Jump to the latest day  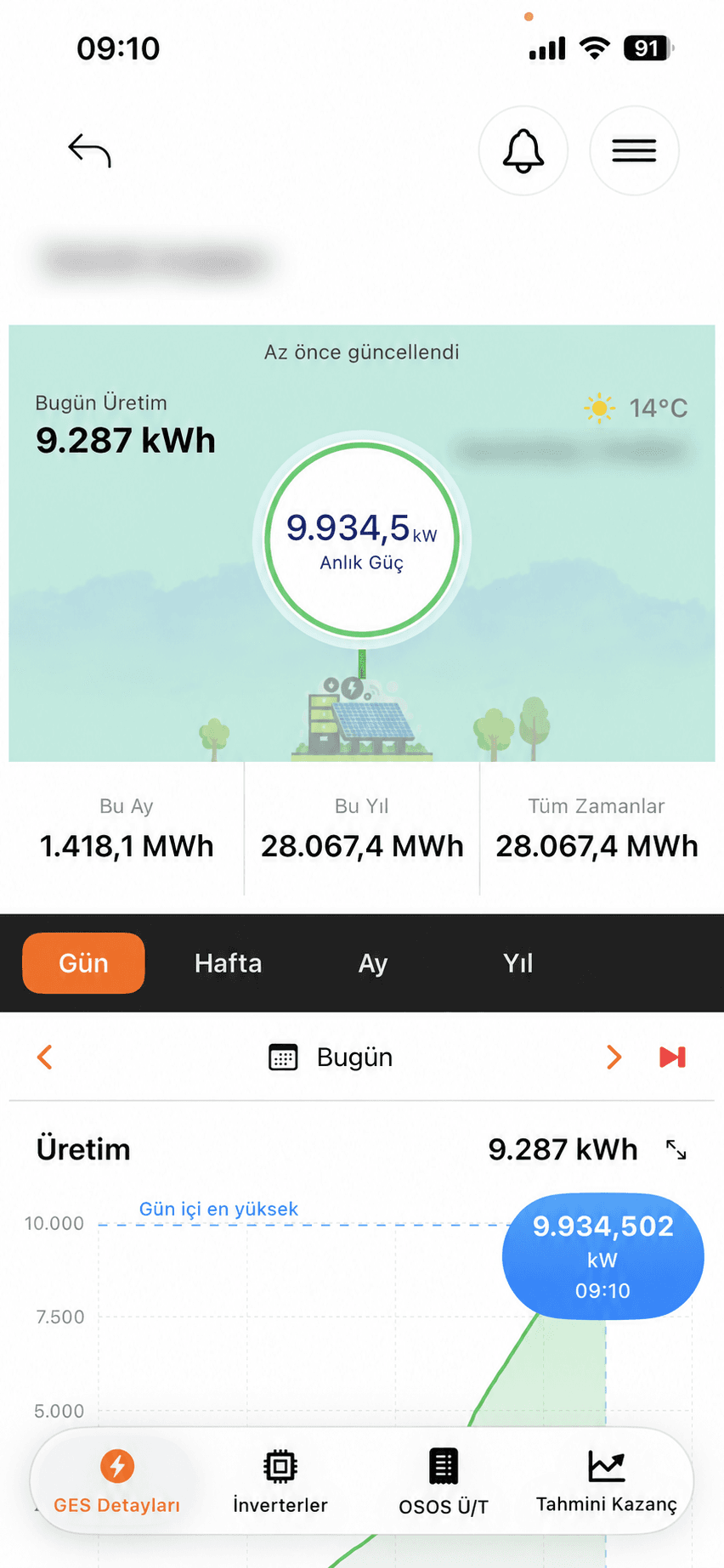(x=672, y=1057)
